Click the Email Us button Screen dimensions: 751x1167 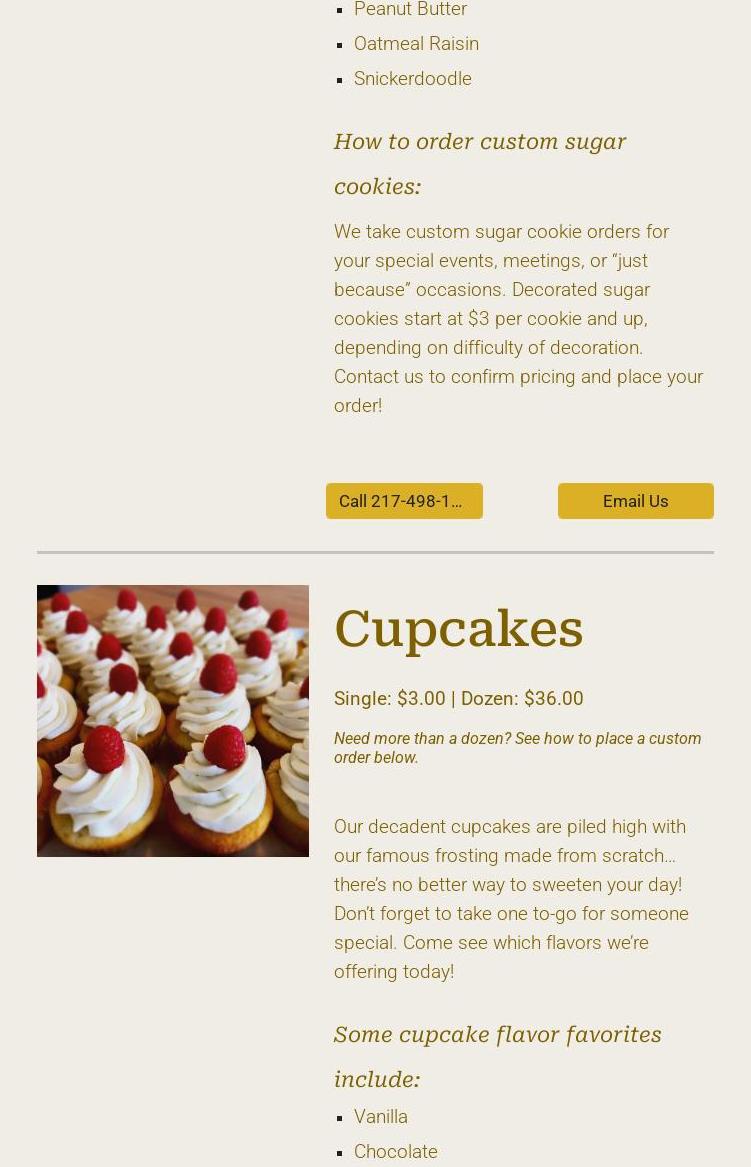(635, 500)
